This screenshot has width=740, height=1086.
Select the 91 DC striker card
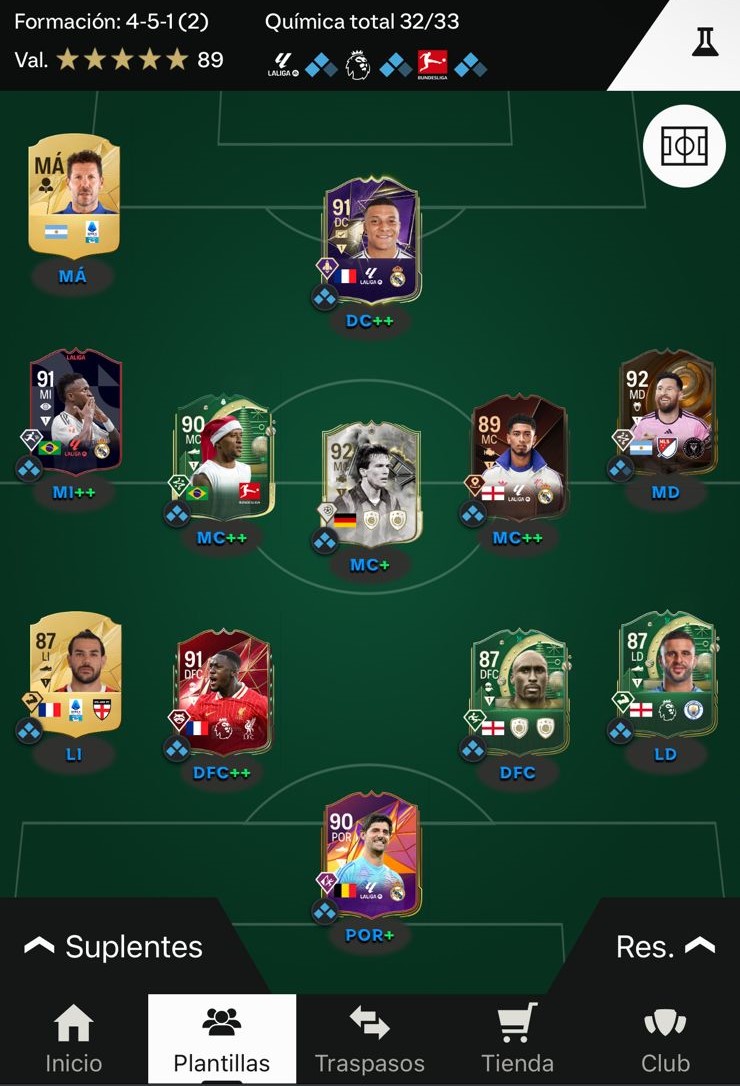click(x=371, y=238)
